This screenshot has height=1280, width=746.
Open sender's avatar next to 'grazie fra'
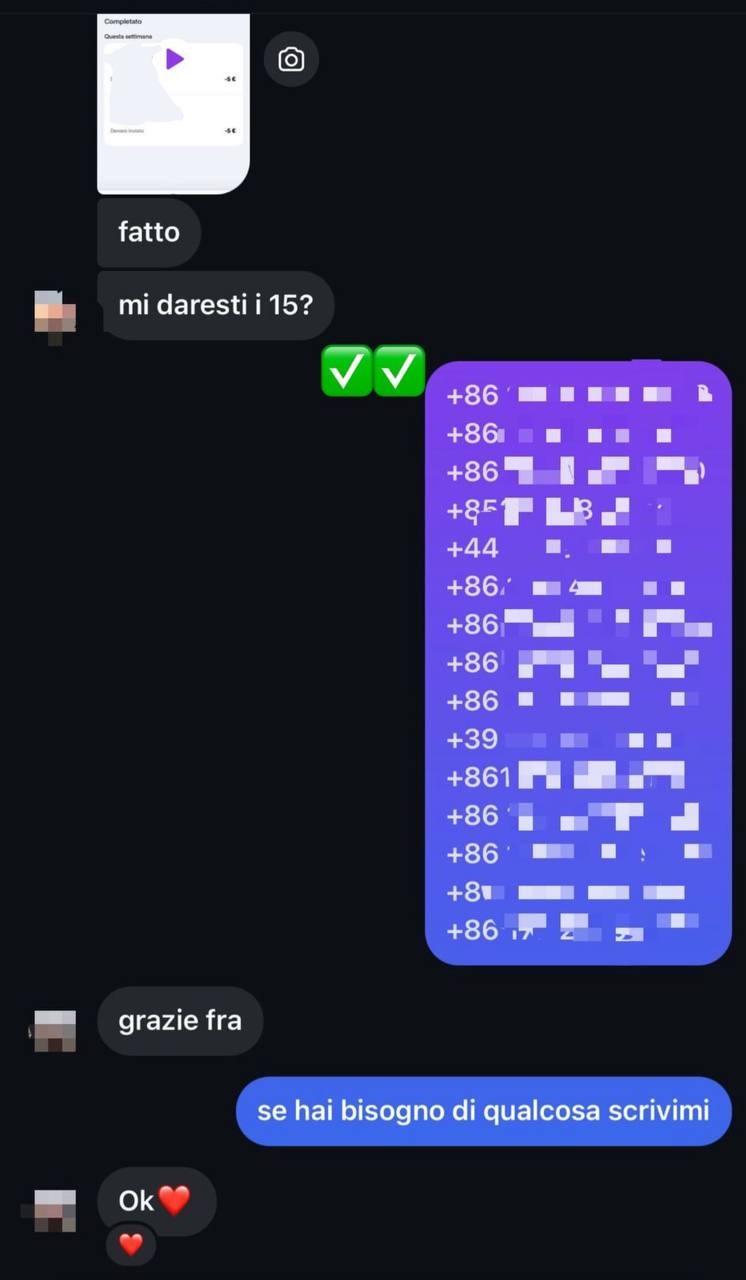coord(55,1031)
